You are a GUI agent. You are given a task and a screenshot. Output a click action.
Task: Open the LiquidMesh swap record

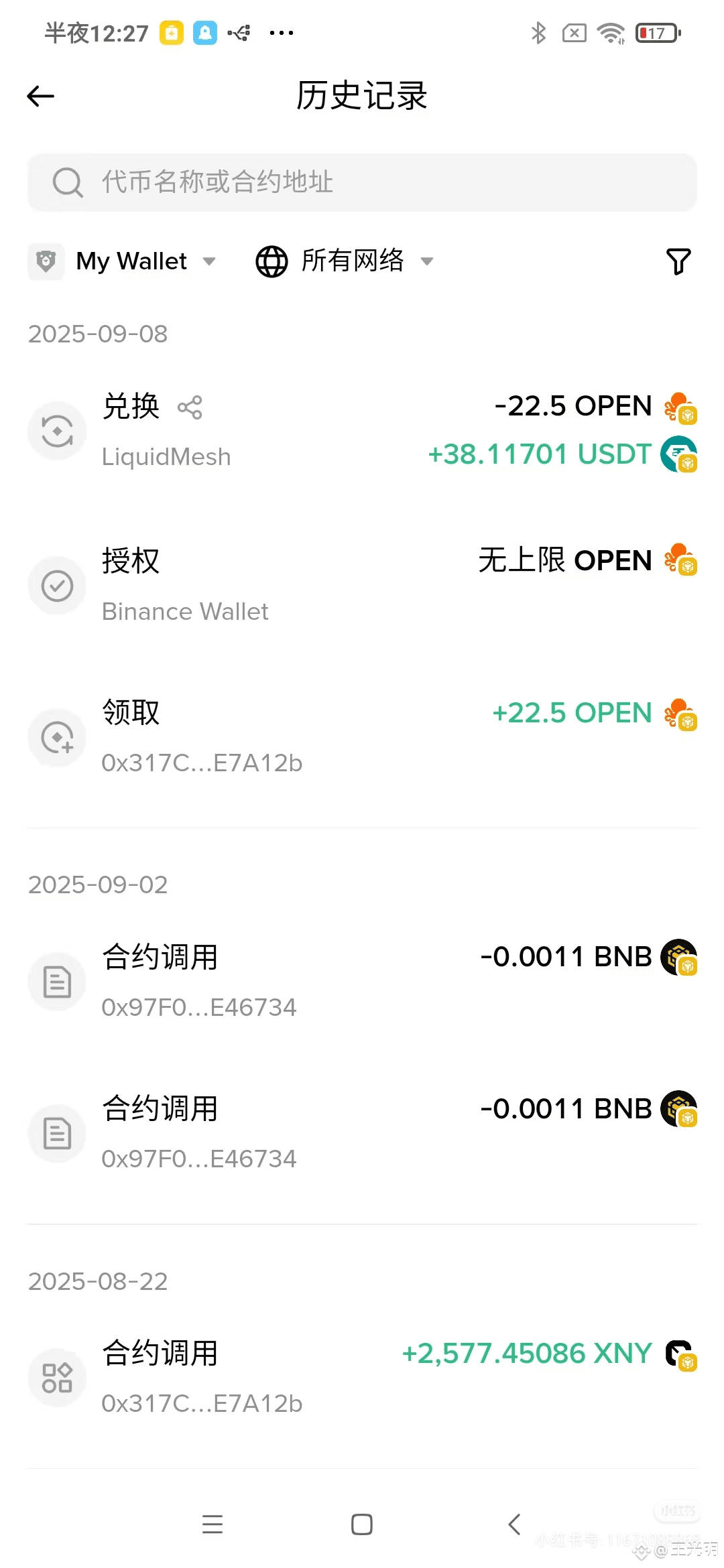(x=362, y=431)
